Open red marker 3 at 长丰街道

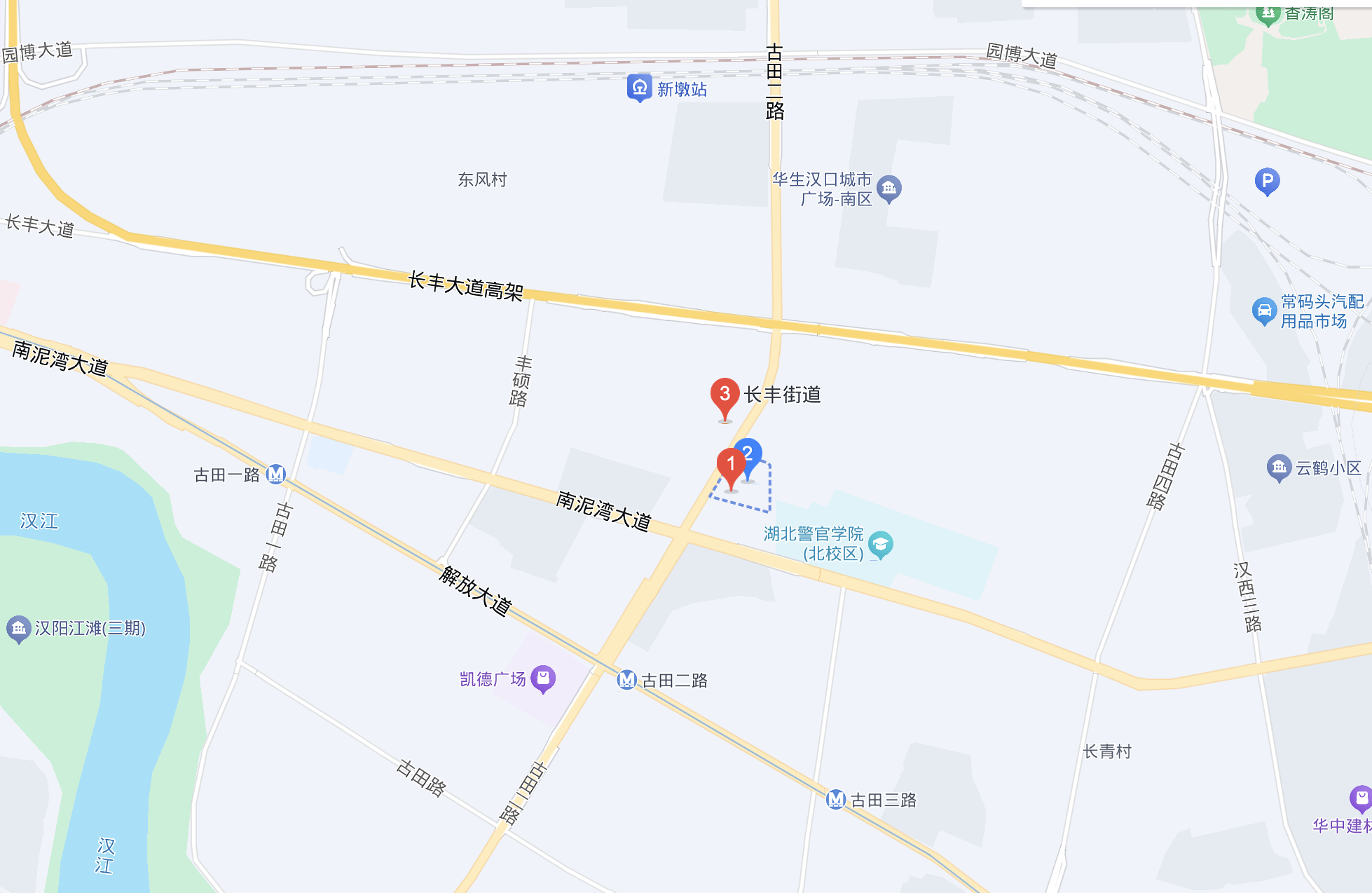pos(725,395)
